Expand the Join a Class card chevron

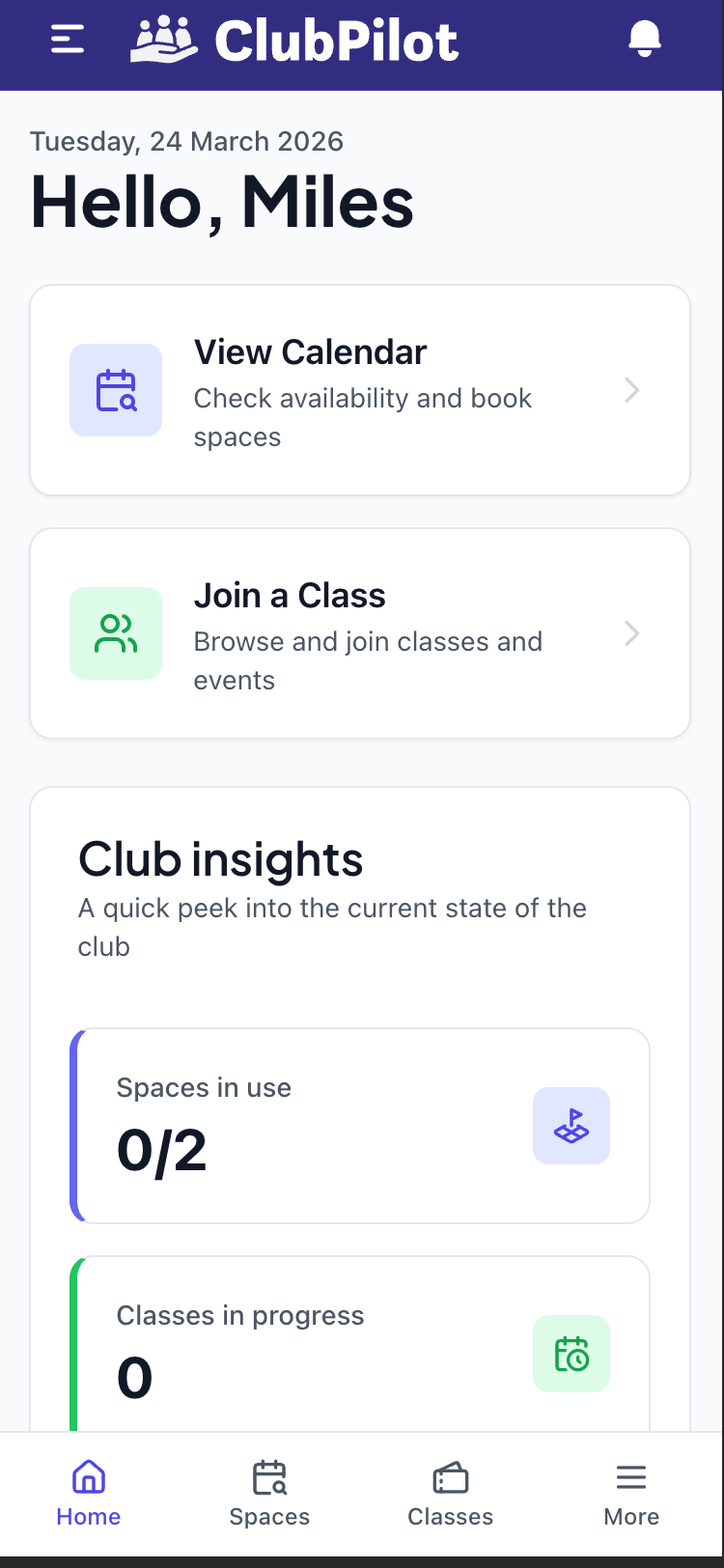pyautogui.click(x=632, y=632)
